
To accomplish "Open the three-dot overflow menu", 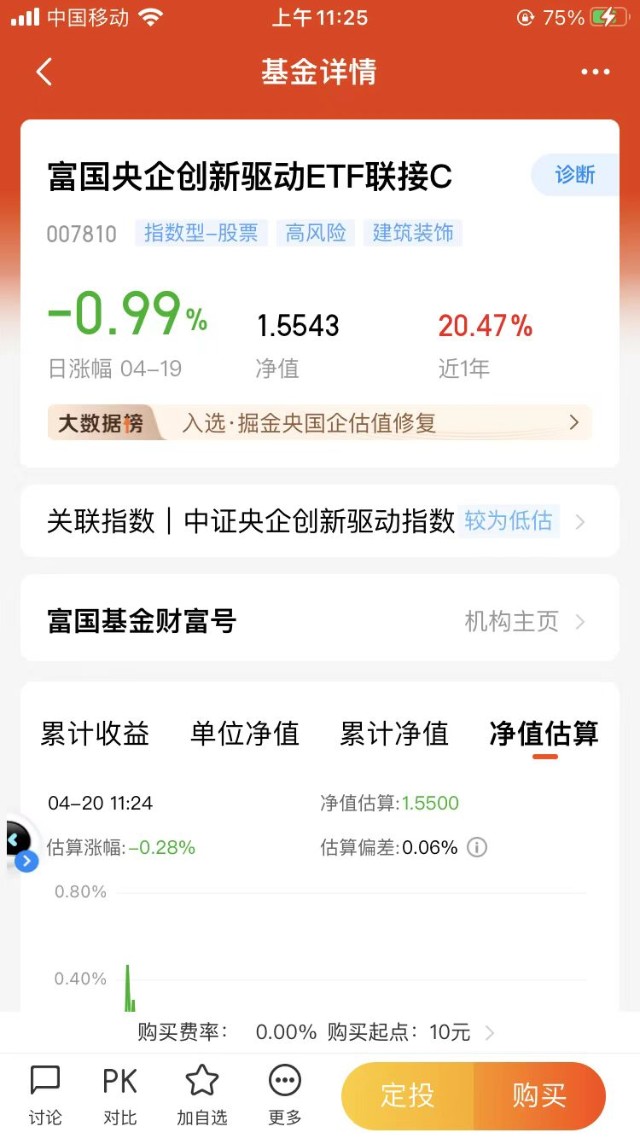I will (x=595, y=72).
